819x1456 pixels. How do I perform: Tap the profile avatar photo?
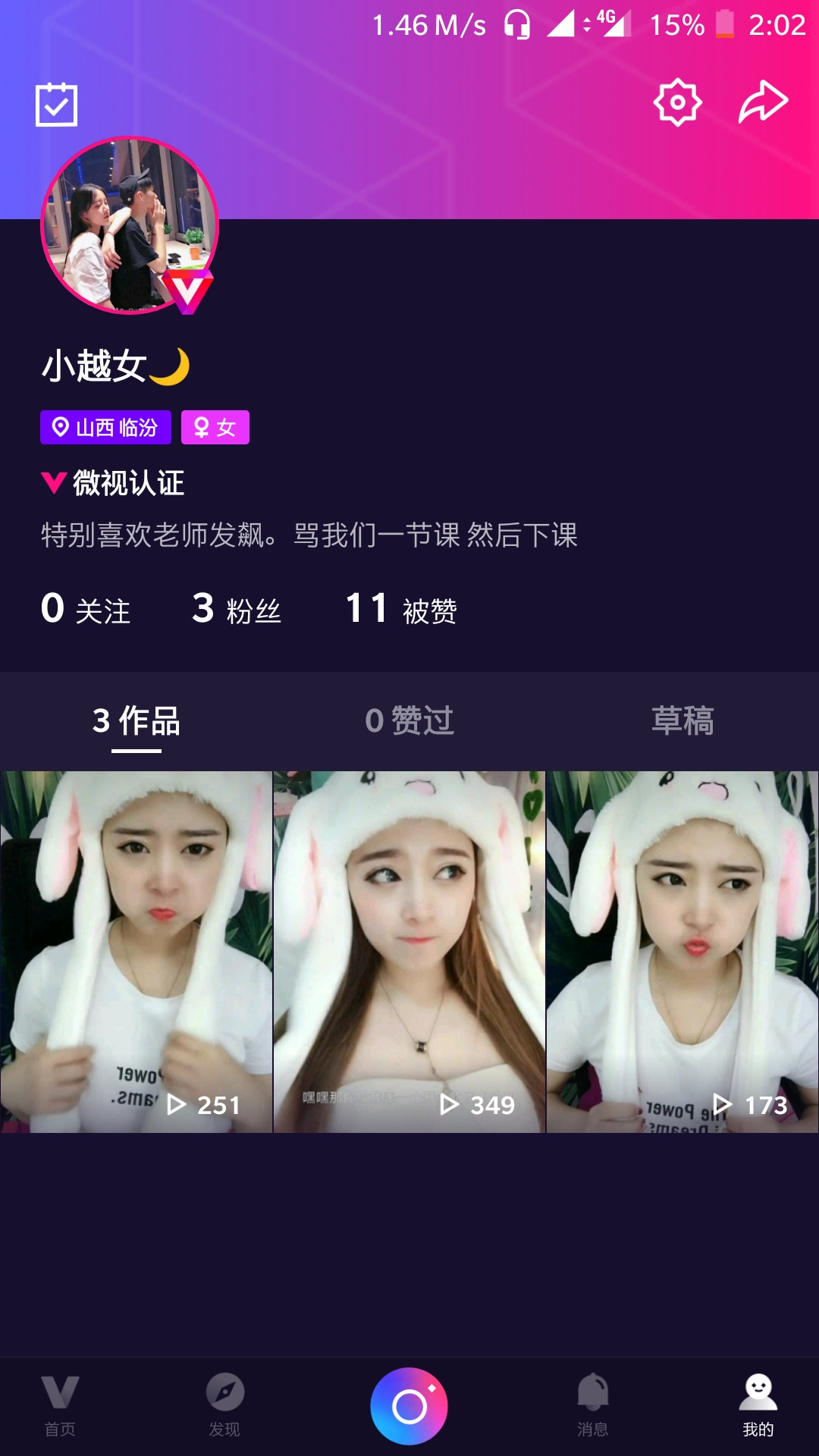point(130,225)
